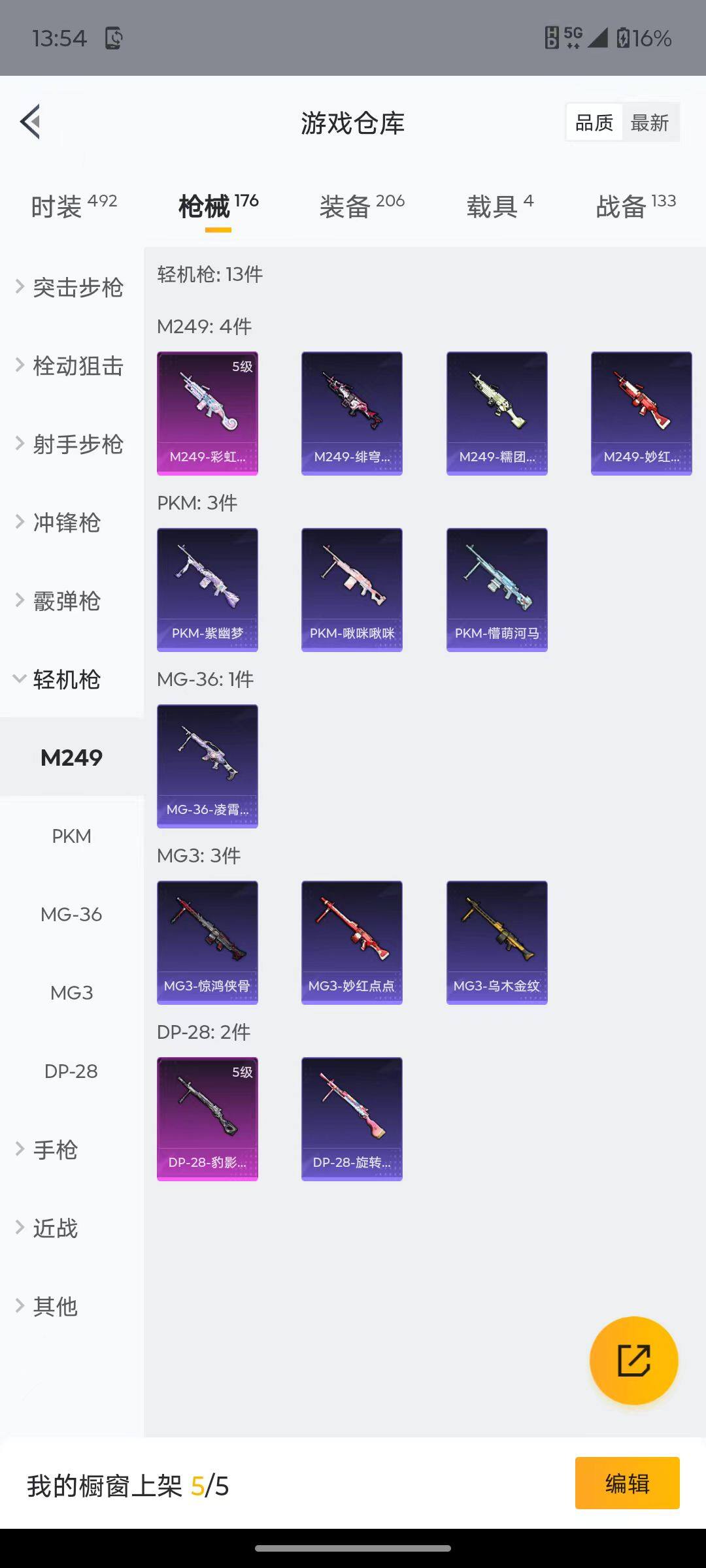Image resolution: width=706 pixels, height=1568 pixels.
Task: Sort by 最新
Action: pyautogui.click(x=649, y=122)
